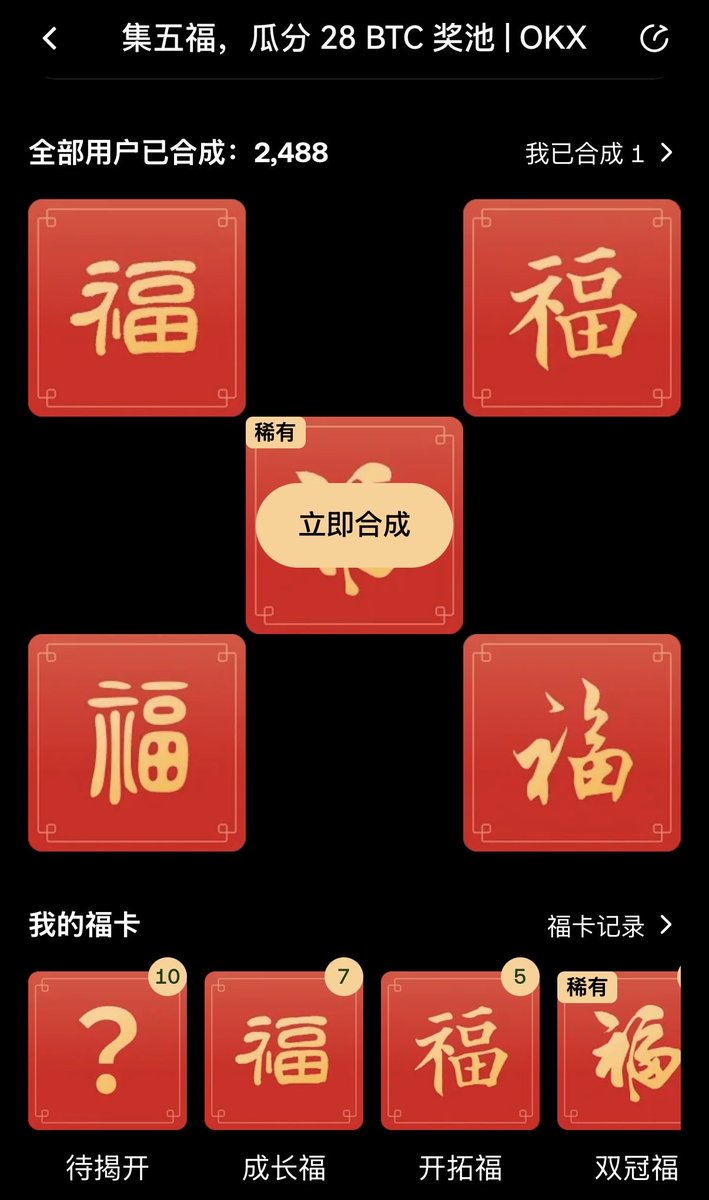709x1200 pixels.
Task: Tap the 立即合成 button
Action: pos(354,525)
